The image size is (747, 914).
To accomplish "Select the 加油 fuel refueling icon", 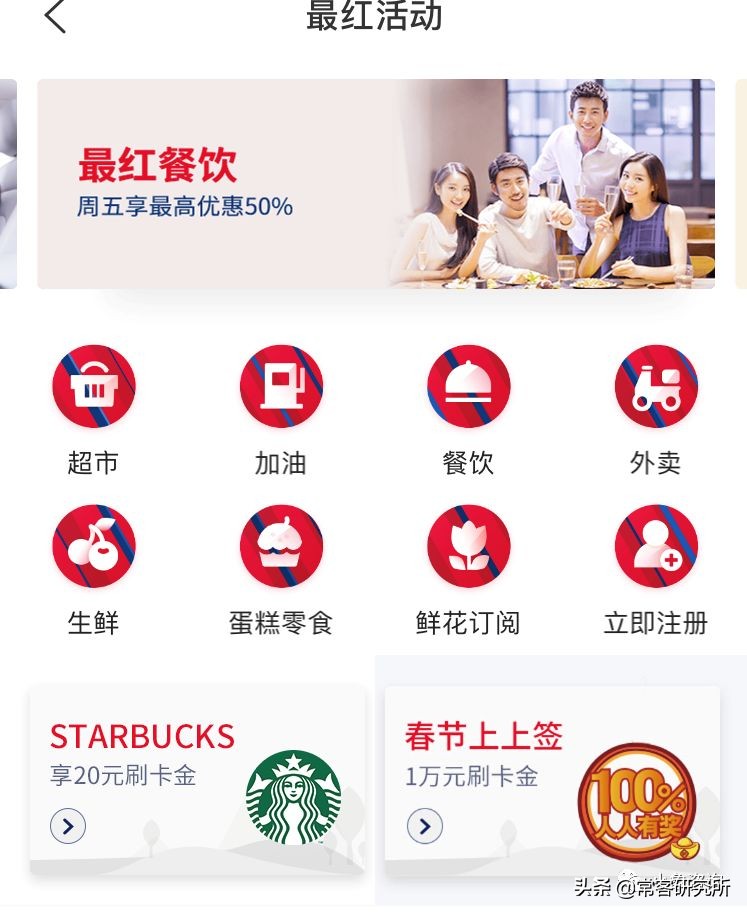I will [280, 387].
